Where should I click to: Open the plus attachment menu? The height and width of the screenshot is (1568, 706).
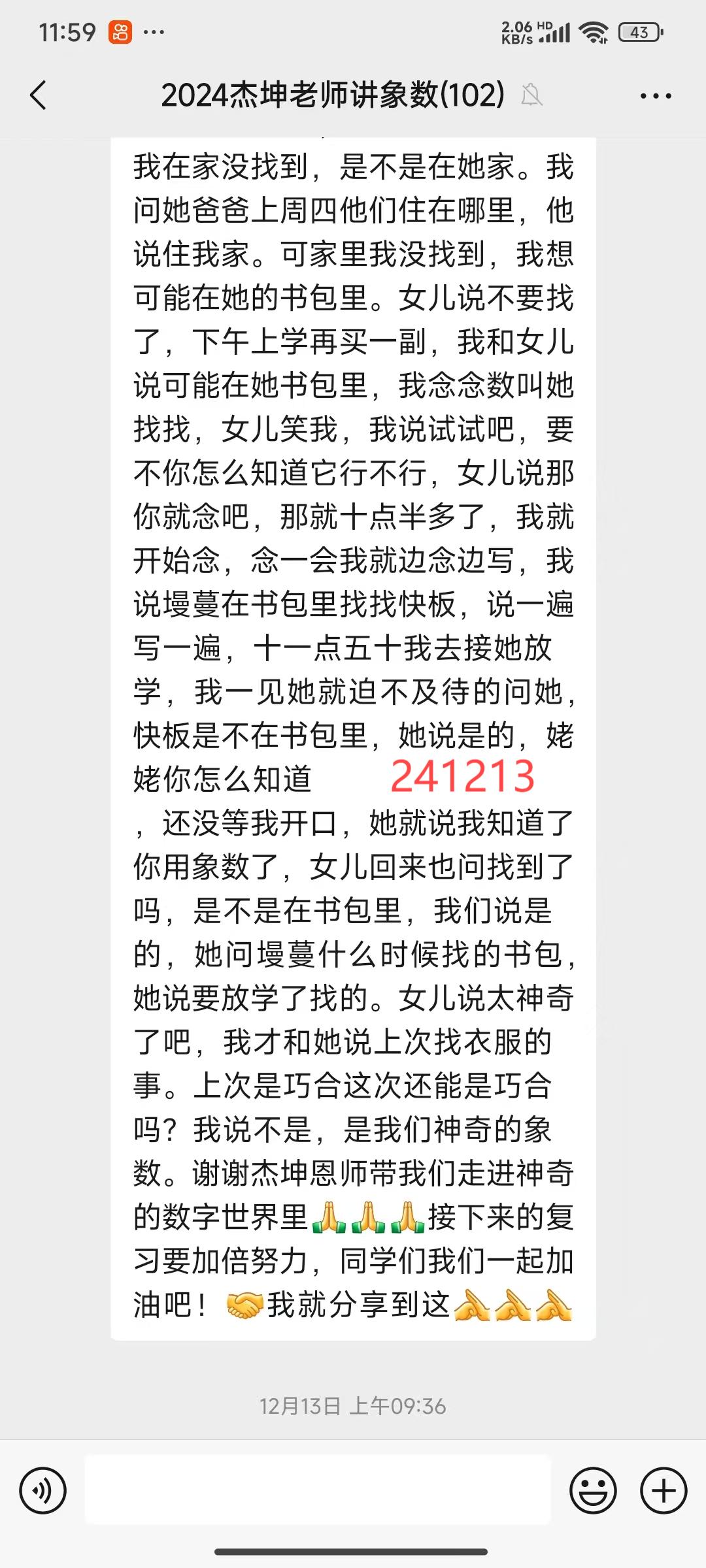pyautogui.click(x=664, y=1490)
